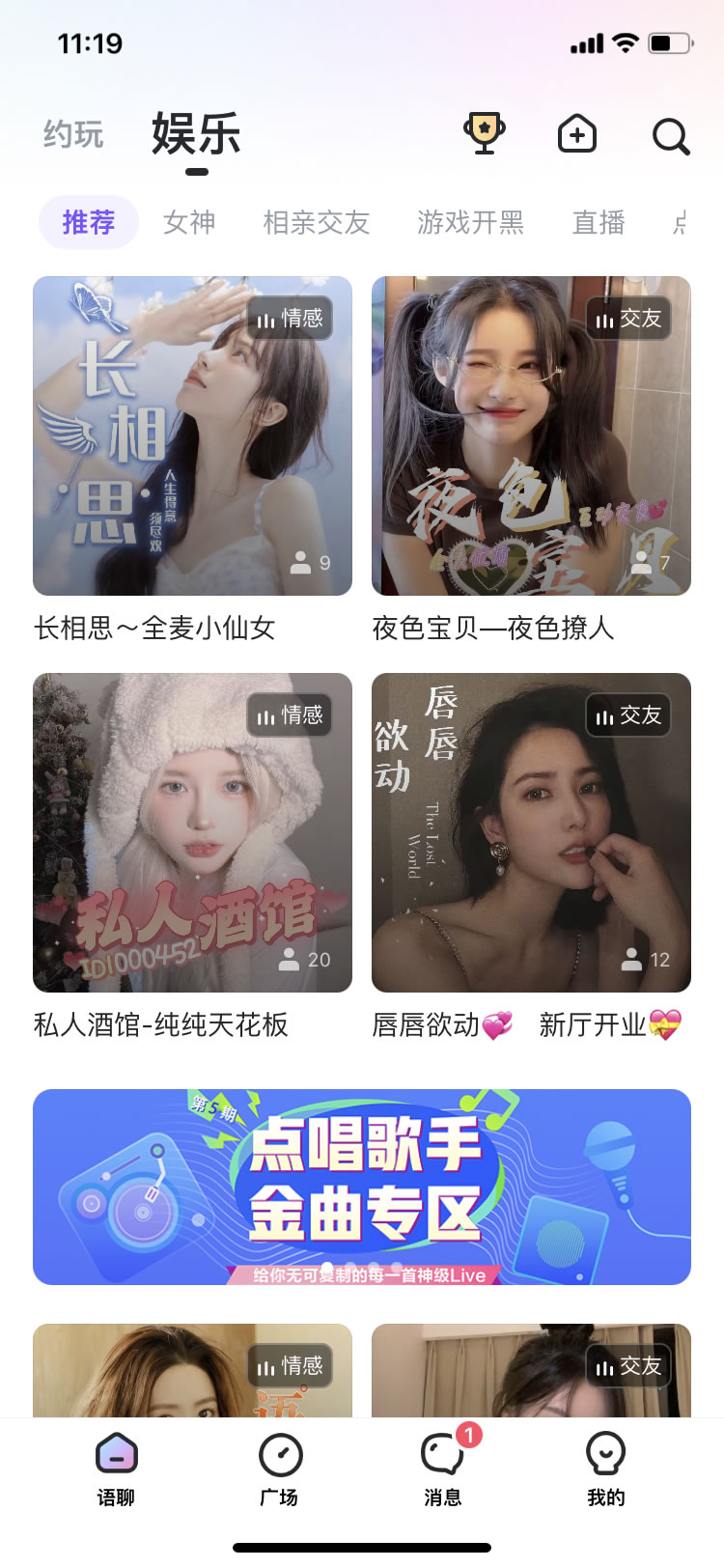The width and height of the screenshot is (724, 1568).
Task: Open the trophy leaderboard icon
Action: 485,134
